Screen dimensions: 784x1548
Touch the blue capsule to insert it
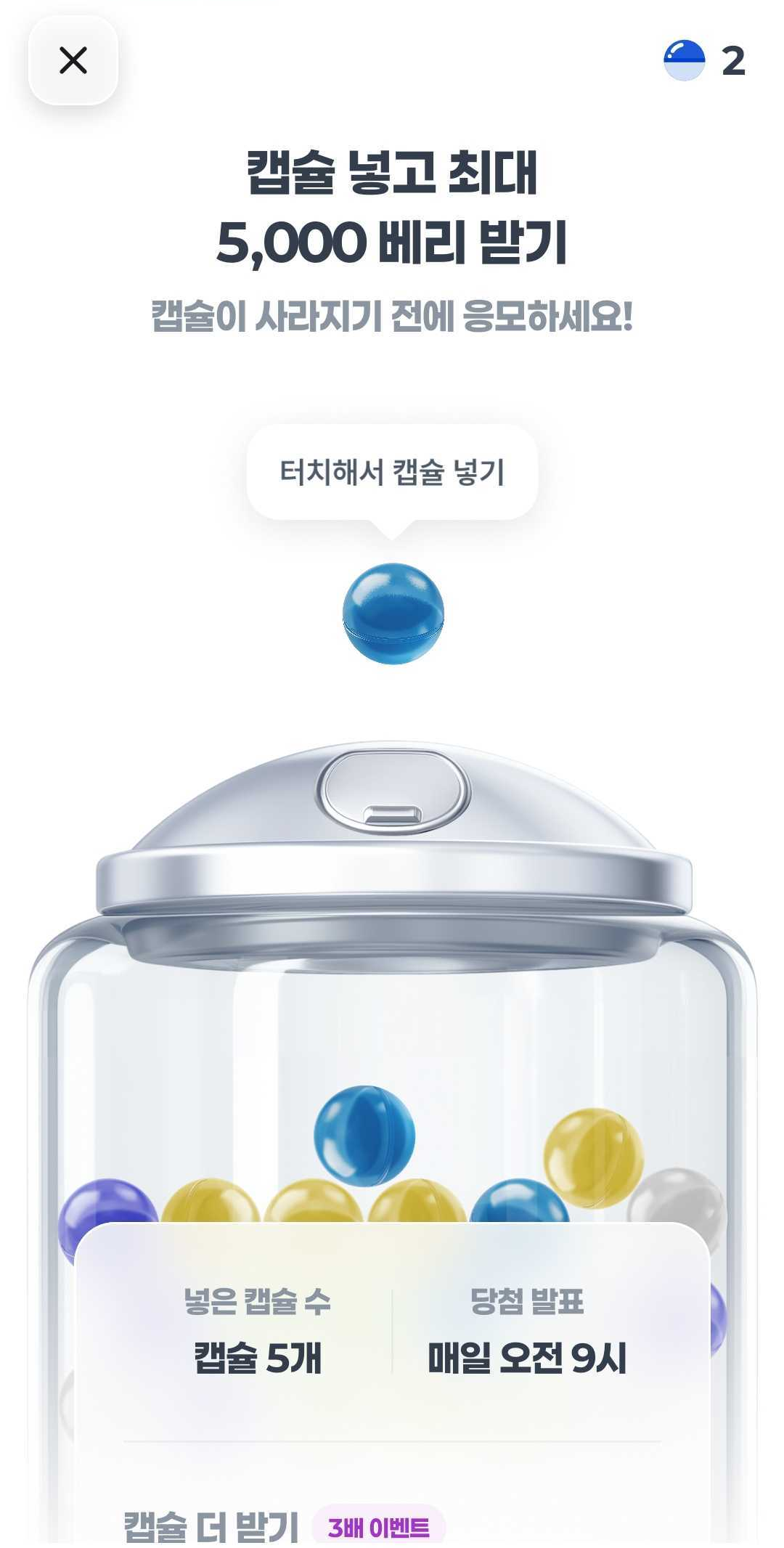pyautogui.click(x=393, y=614)
